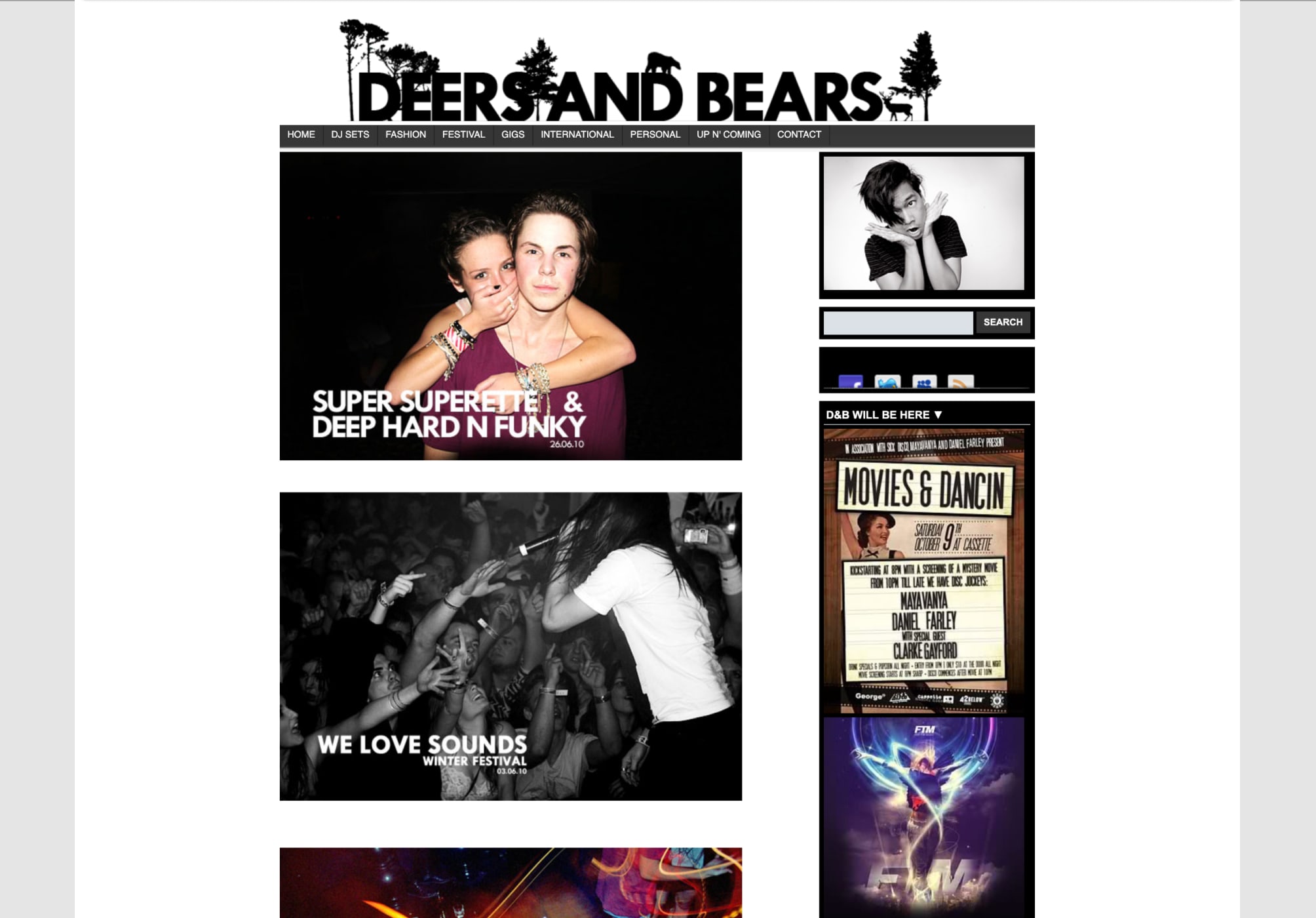View the author's profile photo
Image resolution: width=1316 pixels, height=918 pixels.
(924, 223)
